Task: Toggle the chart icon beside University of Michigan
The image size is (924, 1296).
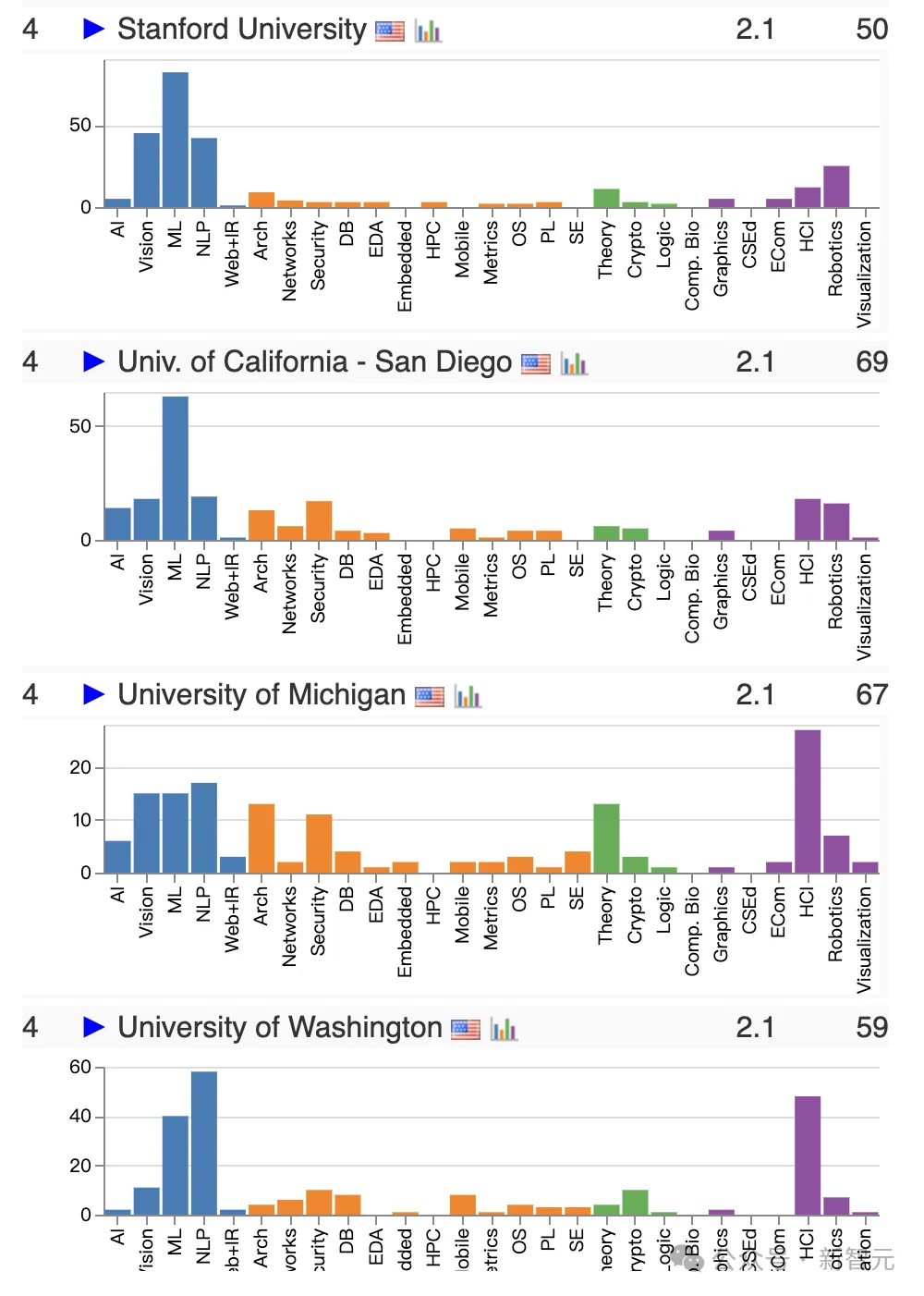Action: [468, 696]
